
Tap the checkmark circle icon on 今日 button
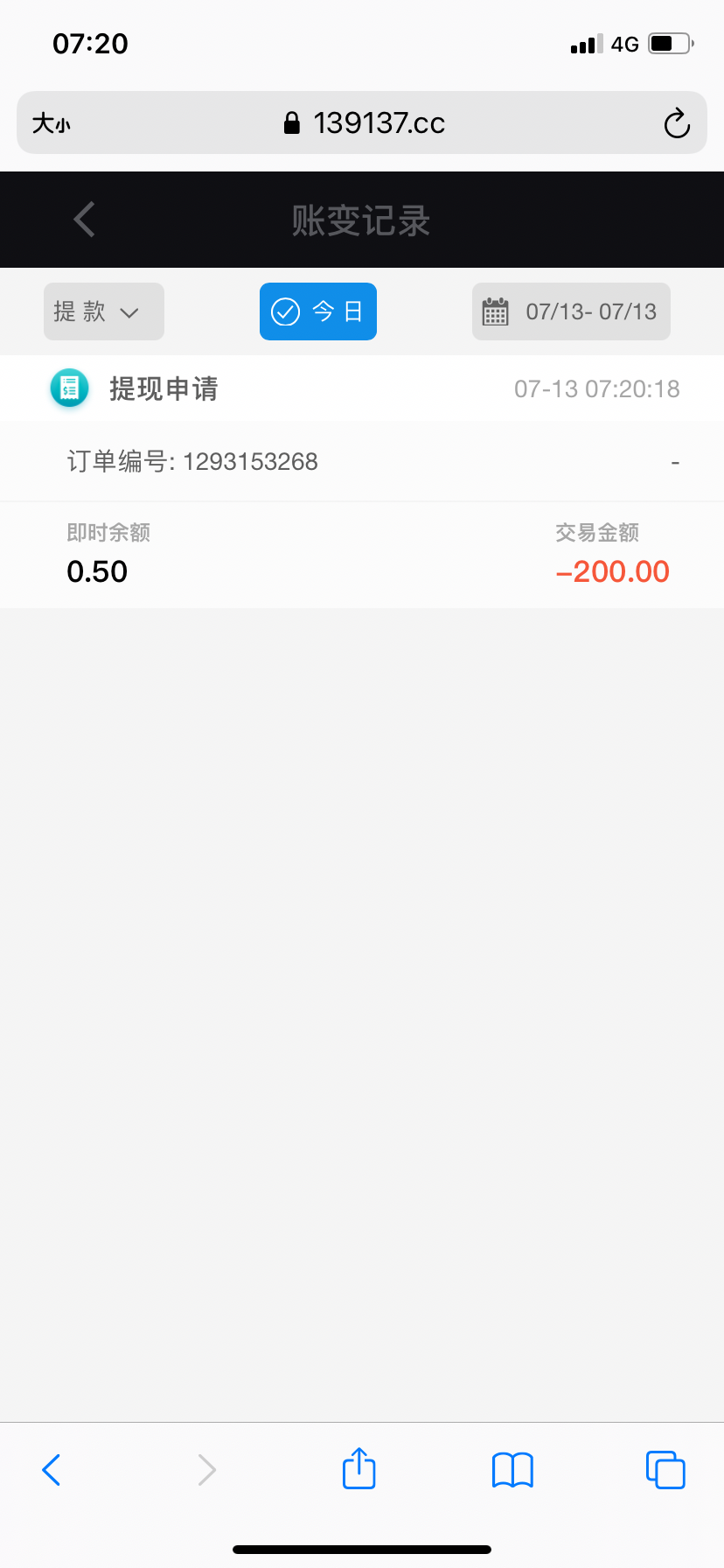tap(287, 311)
